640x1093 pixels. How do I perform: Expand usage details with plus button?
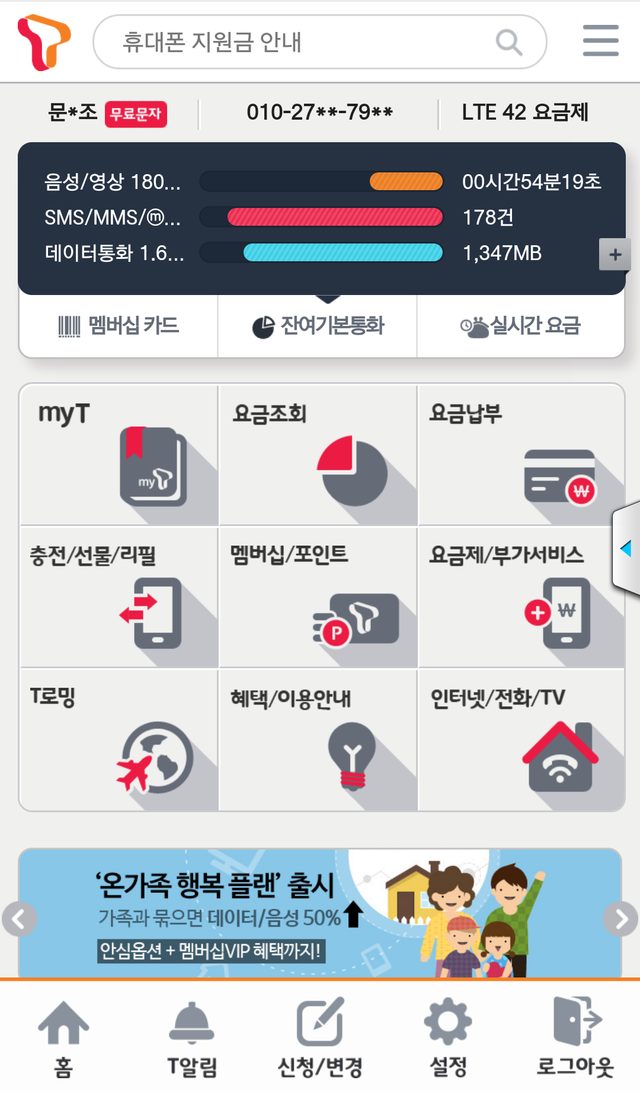(x=614, y=254)
